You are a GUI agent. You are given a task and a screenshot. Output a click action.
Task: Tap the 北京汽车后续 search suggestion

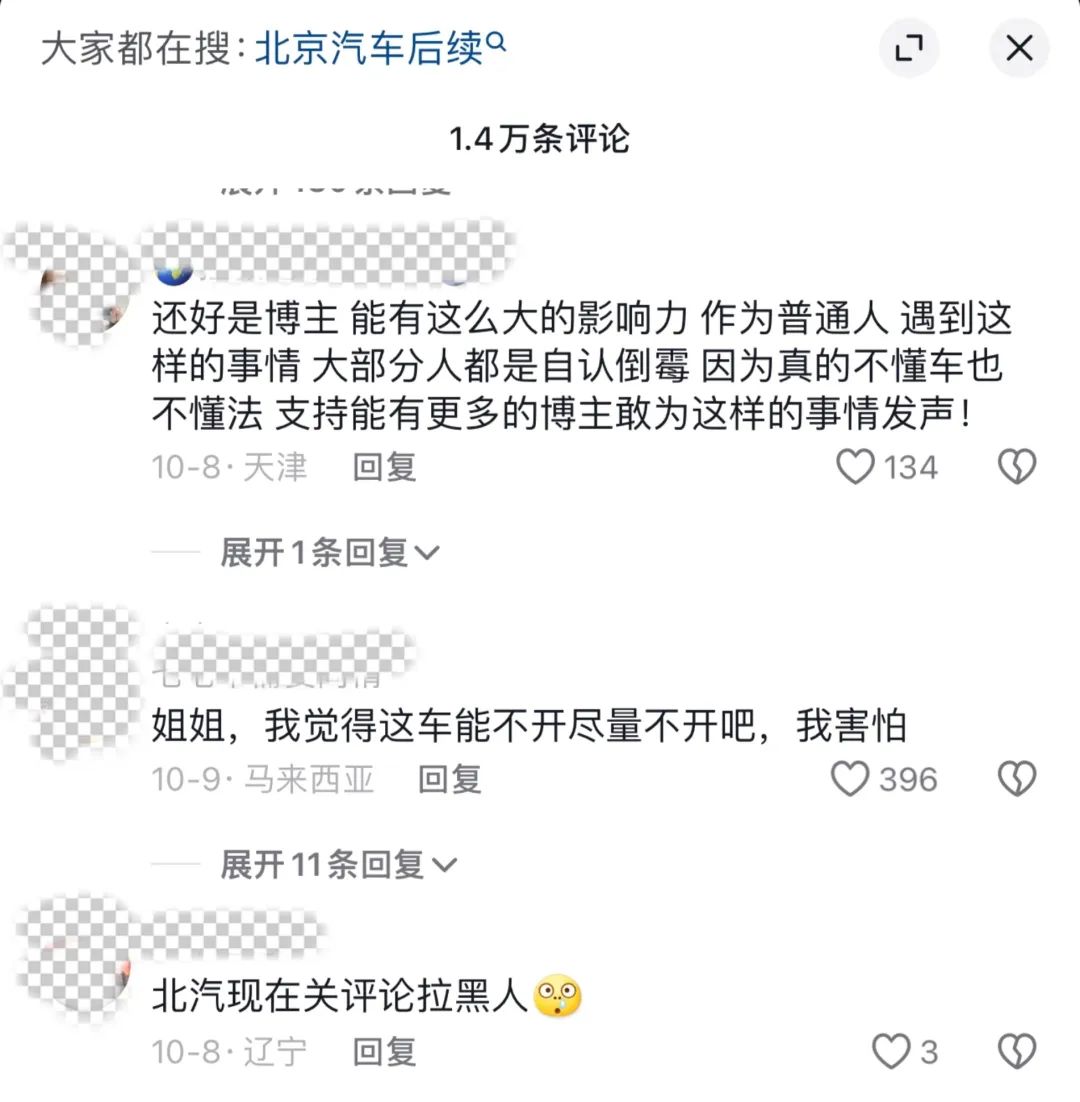(380, 47)
